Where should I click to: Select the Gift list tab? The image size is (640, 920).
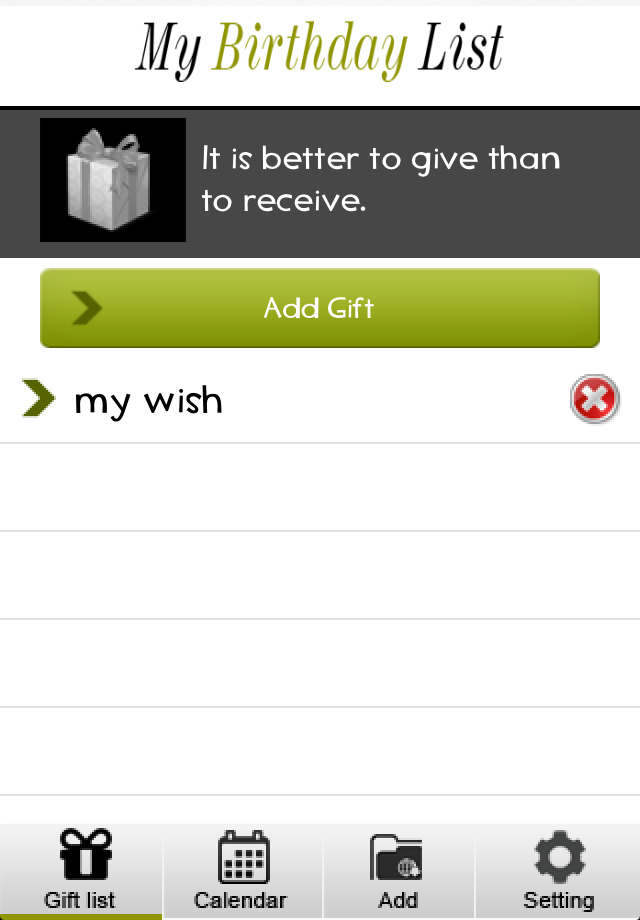tap(80, 870)
